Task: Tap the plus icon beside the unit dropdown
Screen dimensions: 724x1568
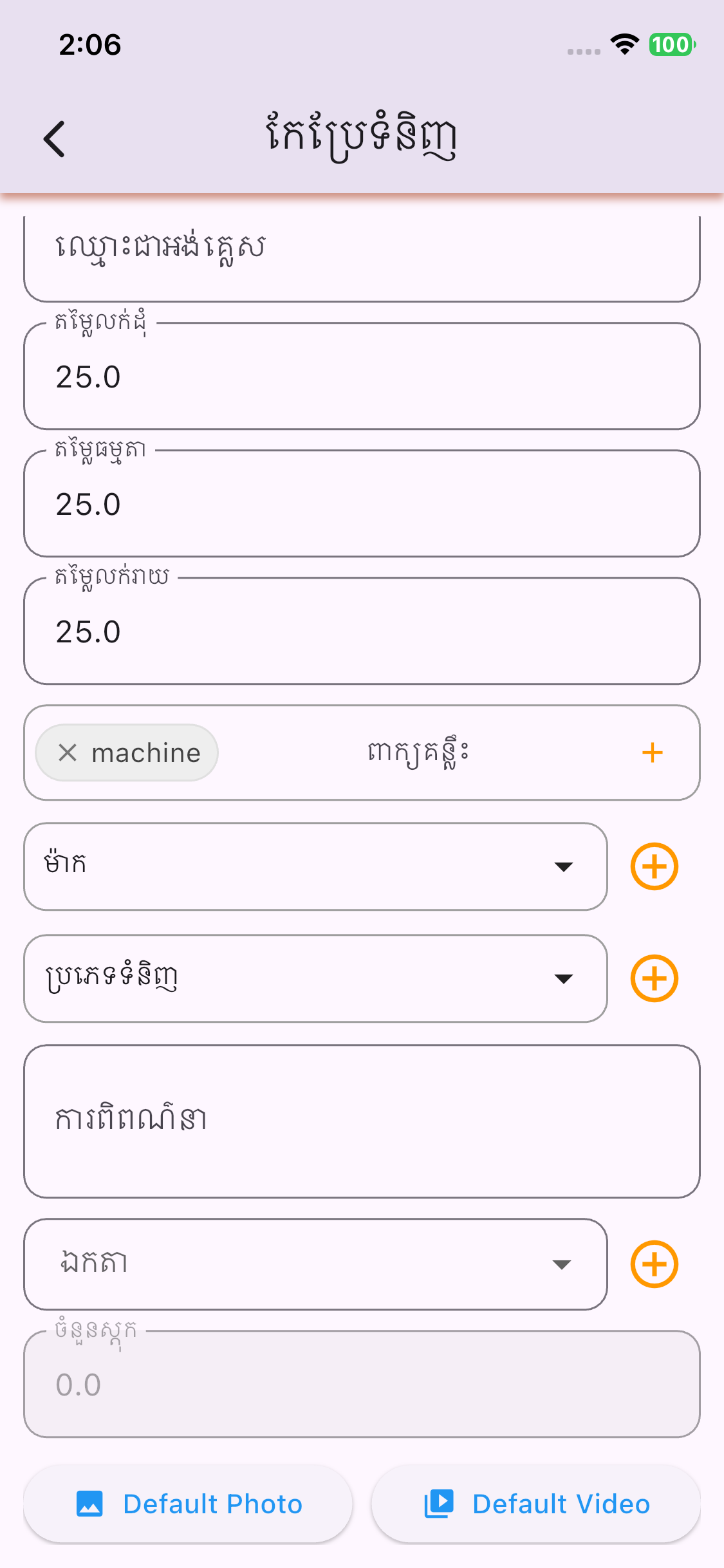Action: point(654,1263)
